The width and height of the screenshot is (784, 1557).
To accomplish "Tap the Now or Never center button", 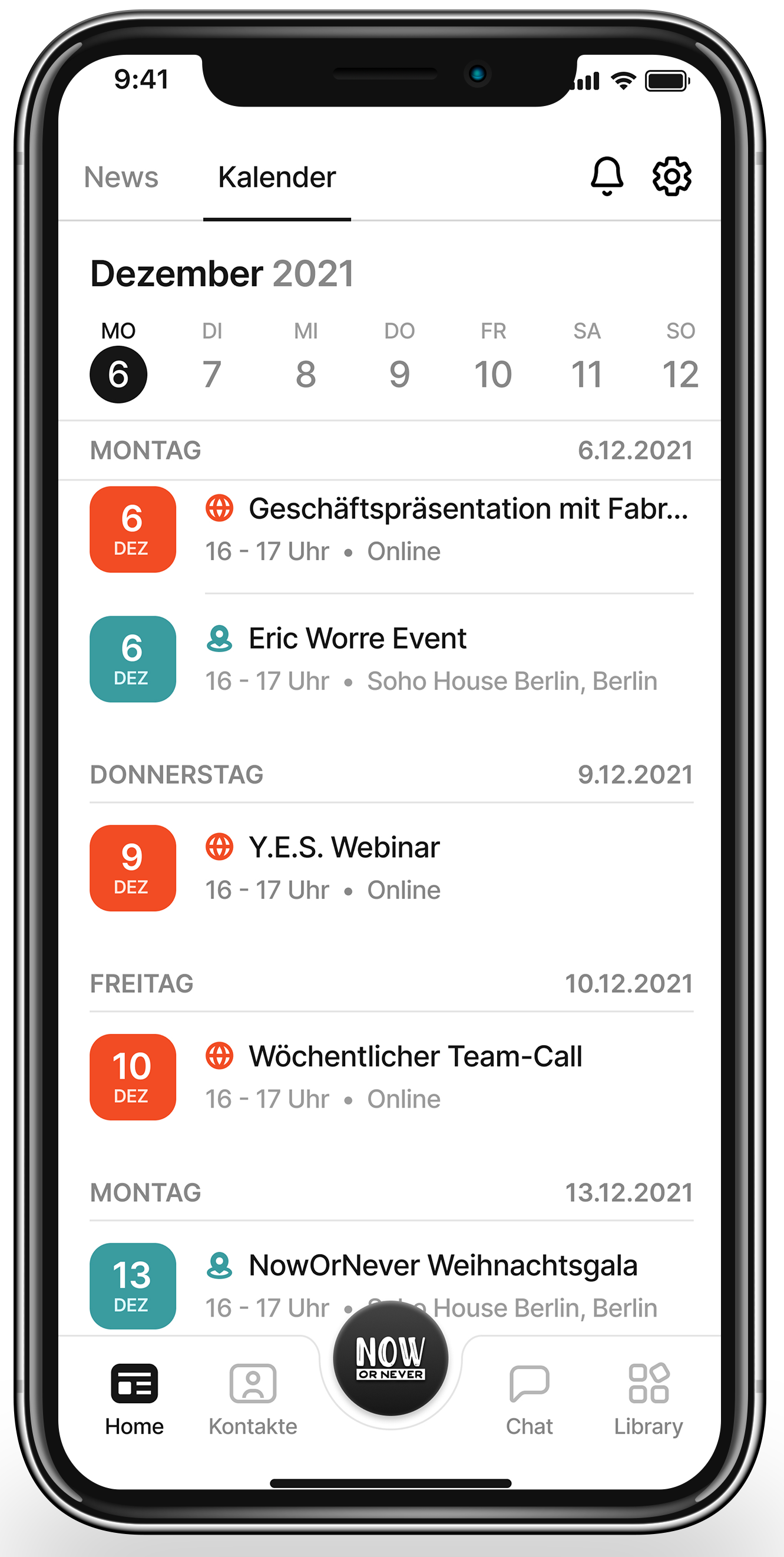I will pos(391,1359).
